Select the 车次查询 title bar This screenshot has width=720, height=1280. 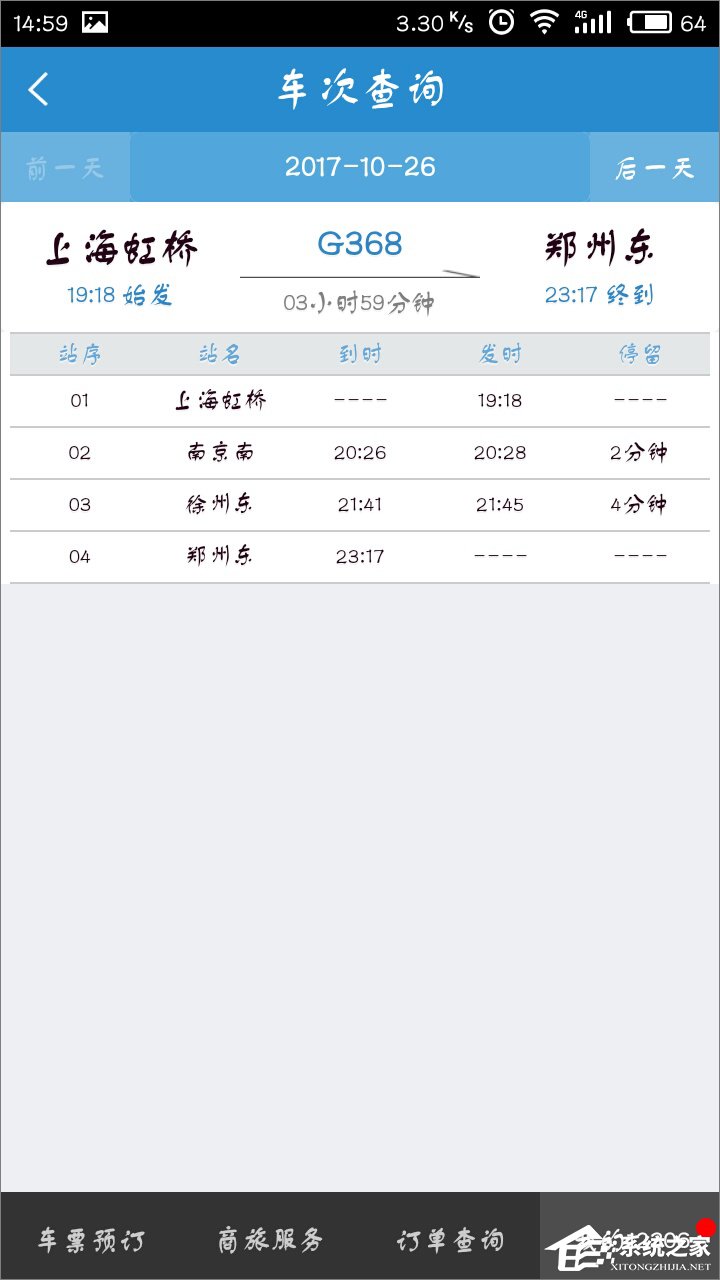pos(360,89)
